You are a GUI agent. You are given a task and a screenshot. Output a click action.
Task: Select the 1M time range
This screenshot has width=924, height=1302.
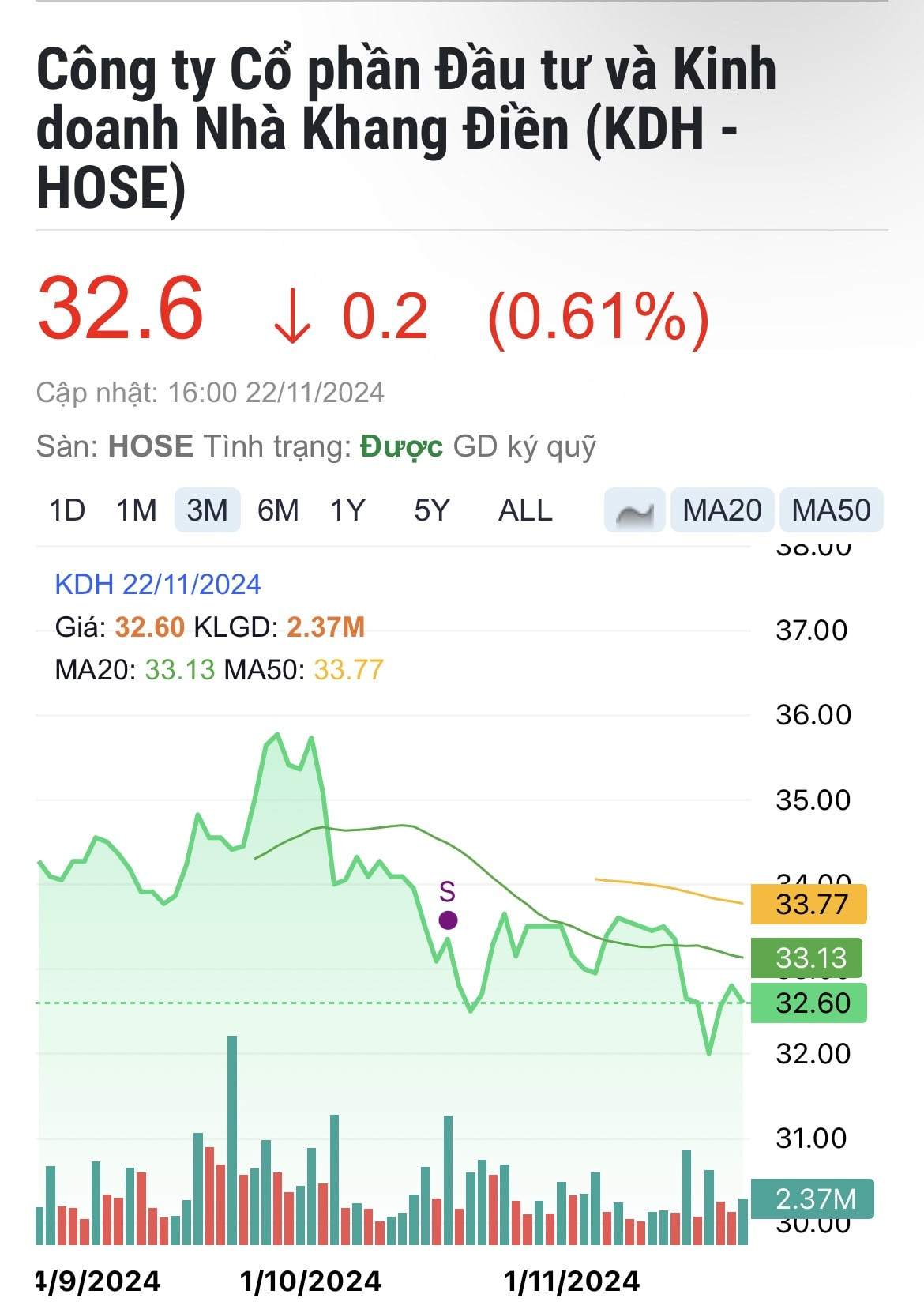tap(137, 510)
